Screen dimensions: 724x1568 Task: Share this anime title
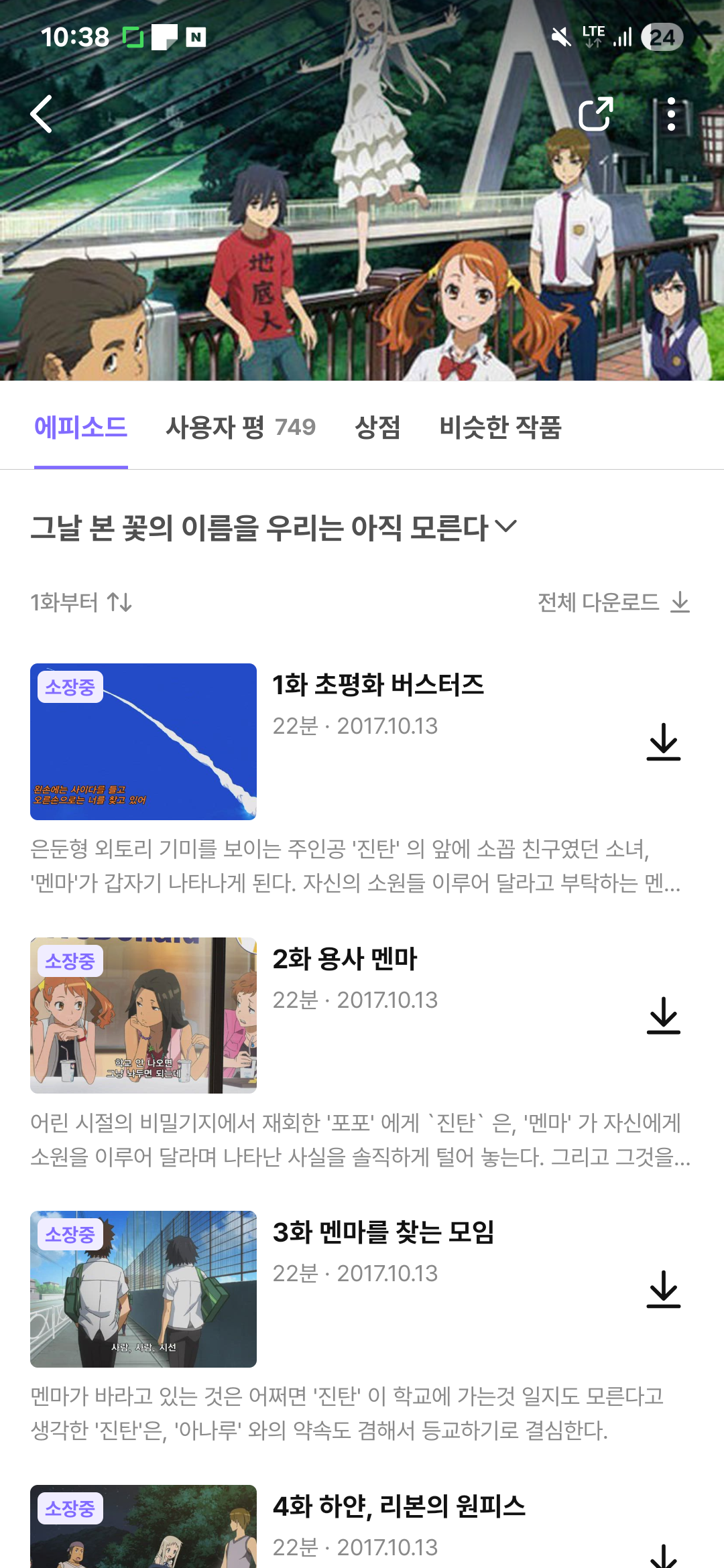click(x=595, y=114)
